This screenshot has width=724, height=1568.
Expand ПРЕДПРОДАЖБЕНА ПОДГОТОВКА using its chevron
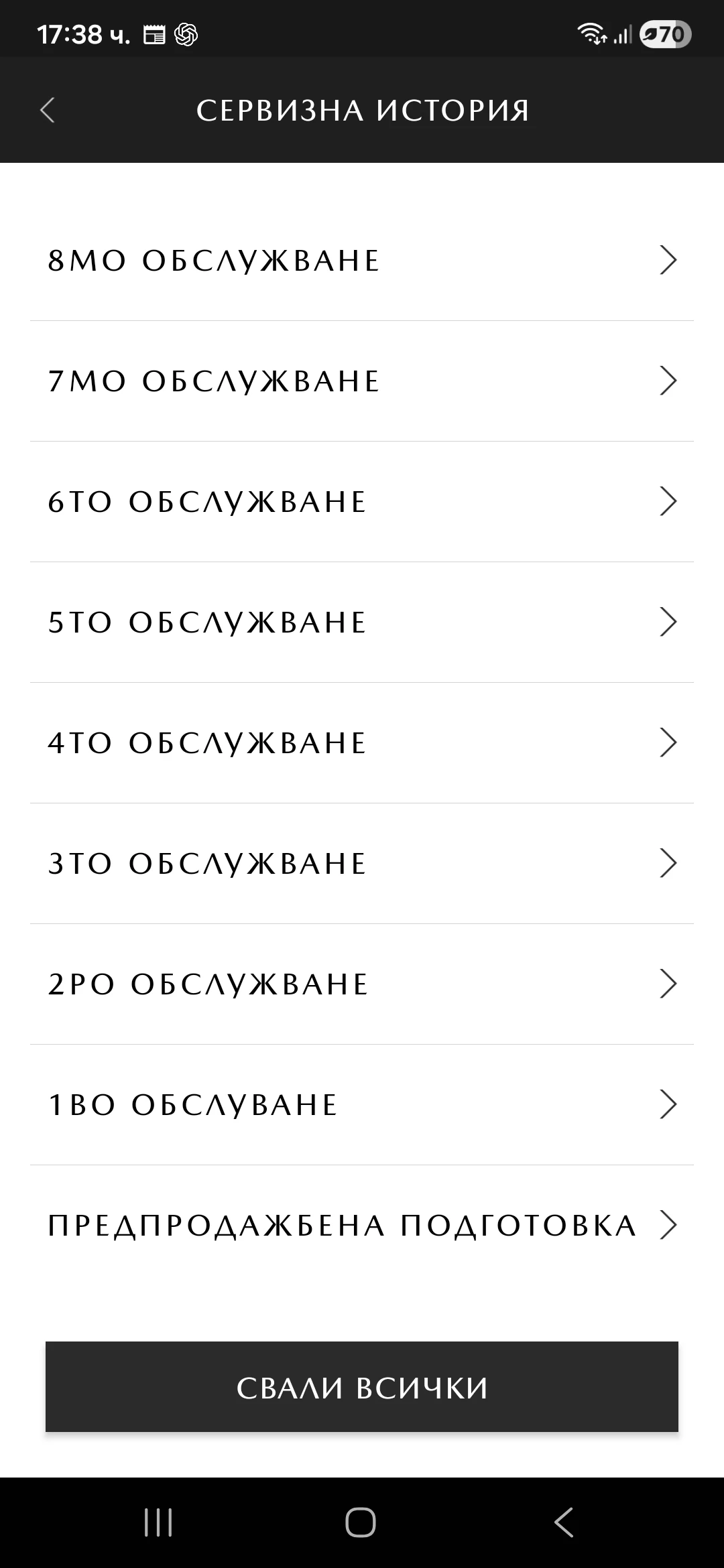pos(668,1224)
